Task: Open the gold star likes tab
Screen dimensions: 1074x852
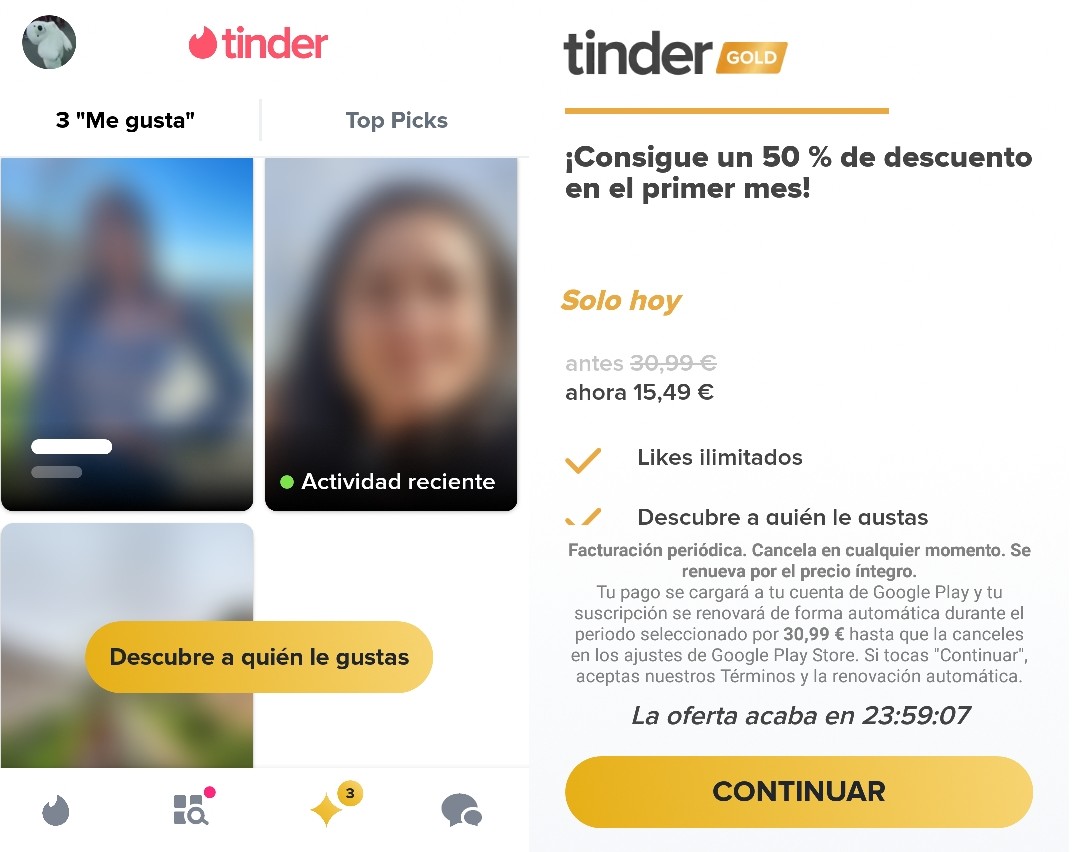Action: tap(327, 810)
